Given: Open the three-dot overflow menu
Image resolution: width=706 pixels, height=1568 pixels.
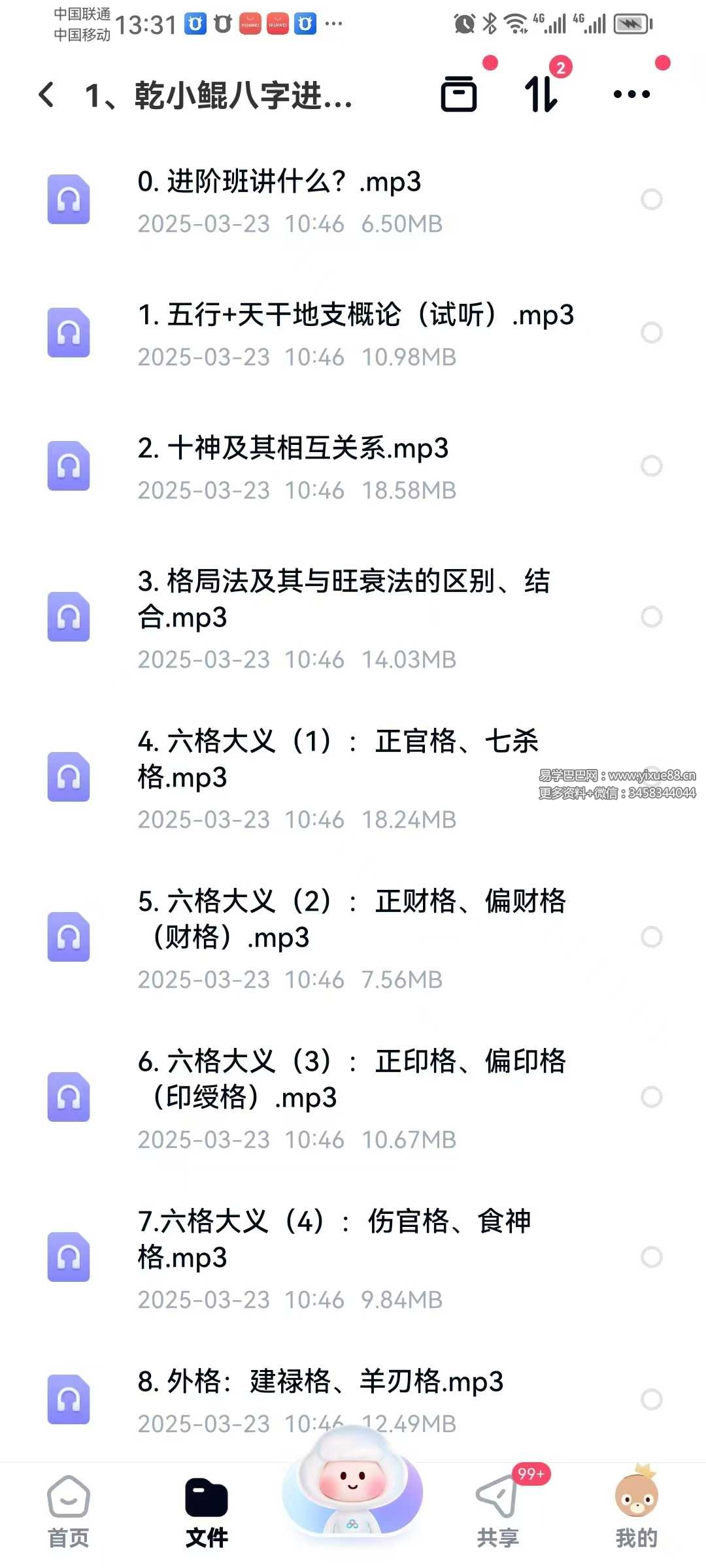Looking at the screenshot, I should click(631, 95).
